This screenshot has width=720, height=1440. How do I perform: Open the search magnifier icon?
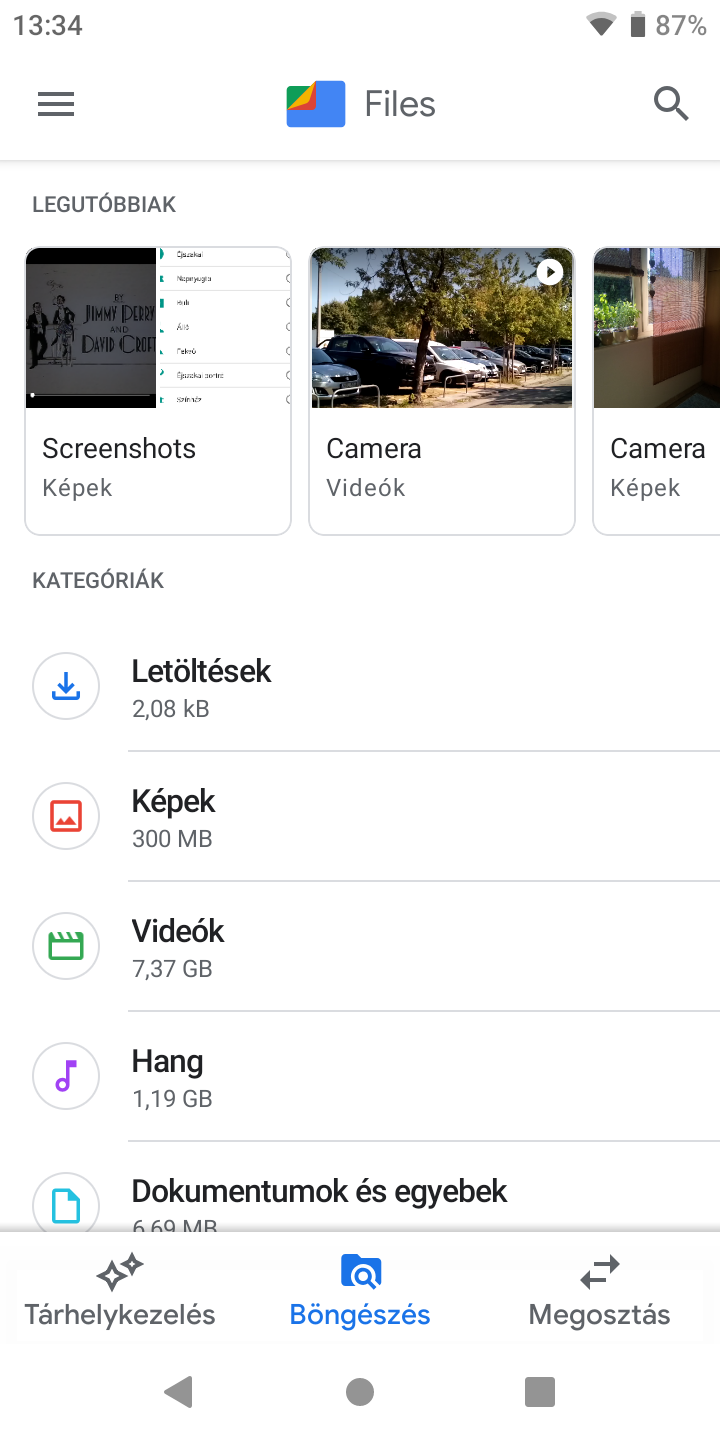pyautogui.click(x=671, y=104)
